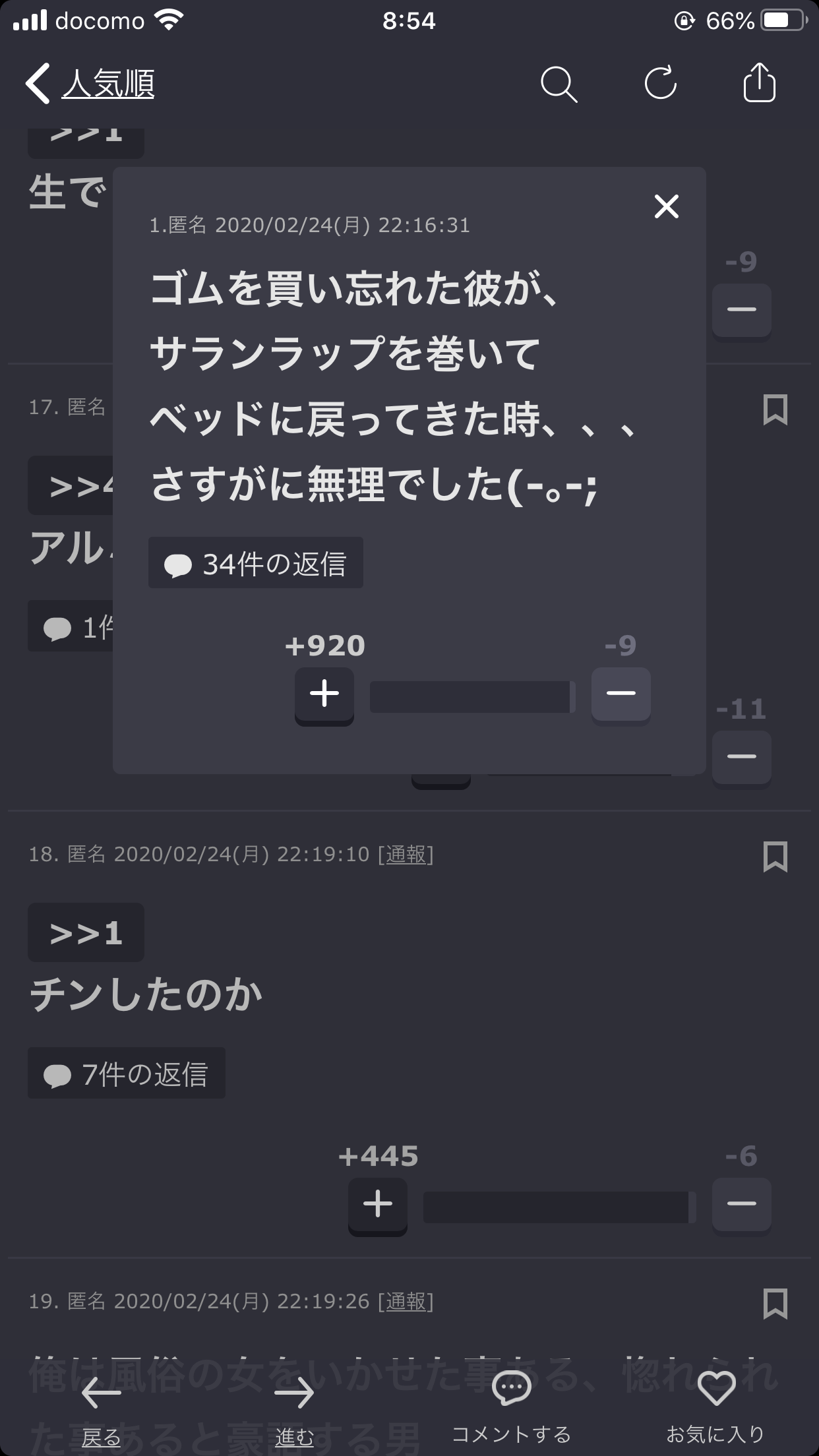Show 7件の返信 under comment 18

click(x=127, y=1074)
